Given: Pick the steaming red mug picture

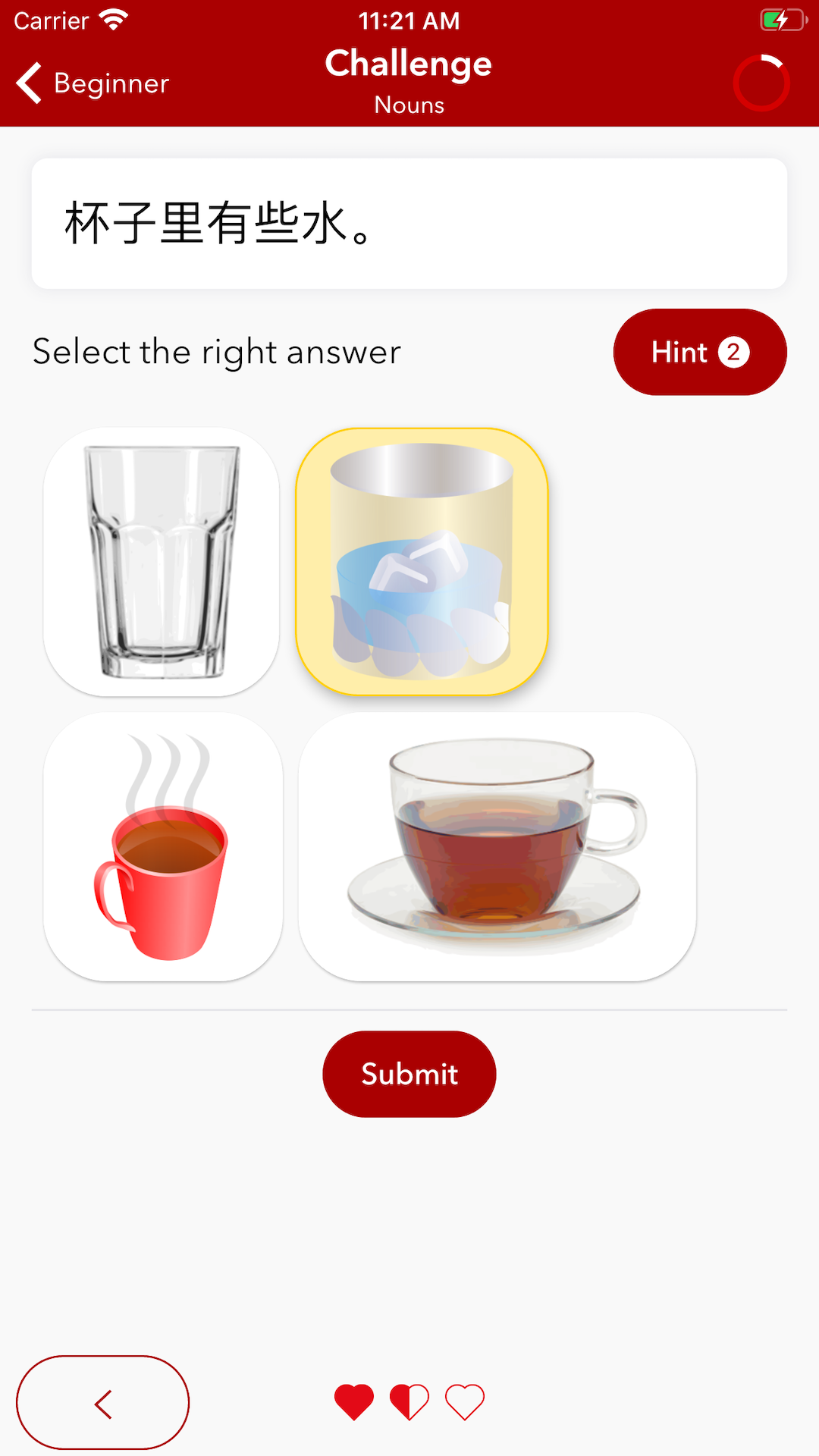Looking at the screenshot, I should pos(163,846).
